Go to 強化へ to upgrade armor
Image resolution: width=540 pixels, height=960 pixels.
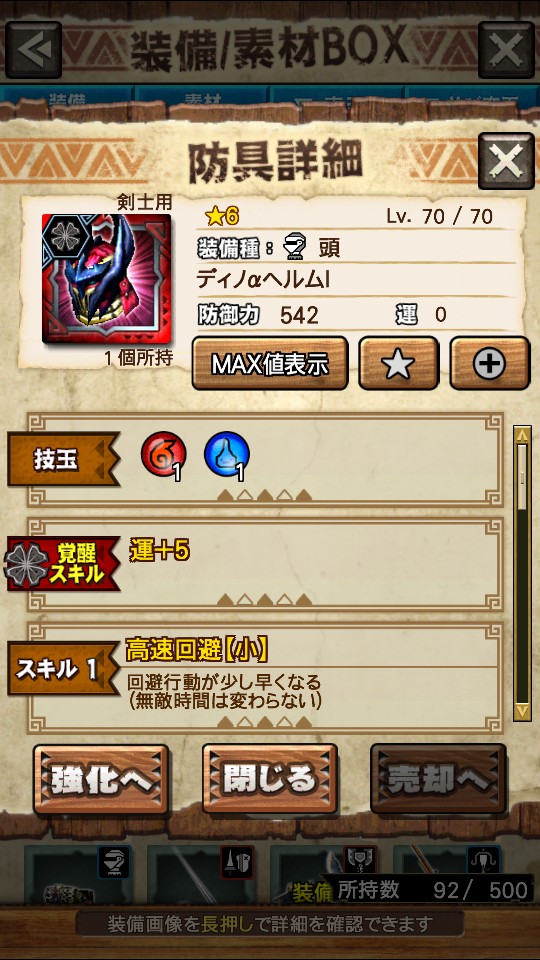pos(101,779)
